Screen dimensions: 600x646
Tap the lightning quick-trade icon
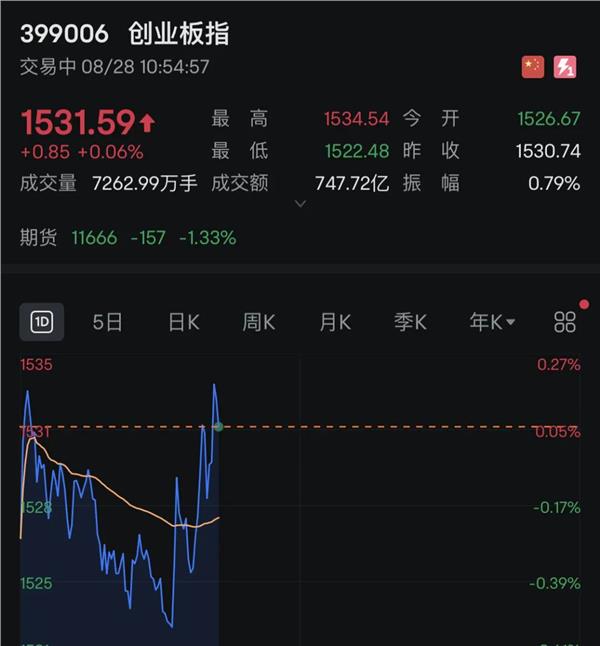coord(565,67)
